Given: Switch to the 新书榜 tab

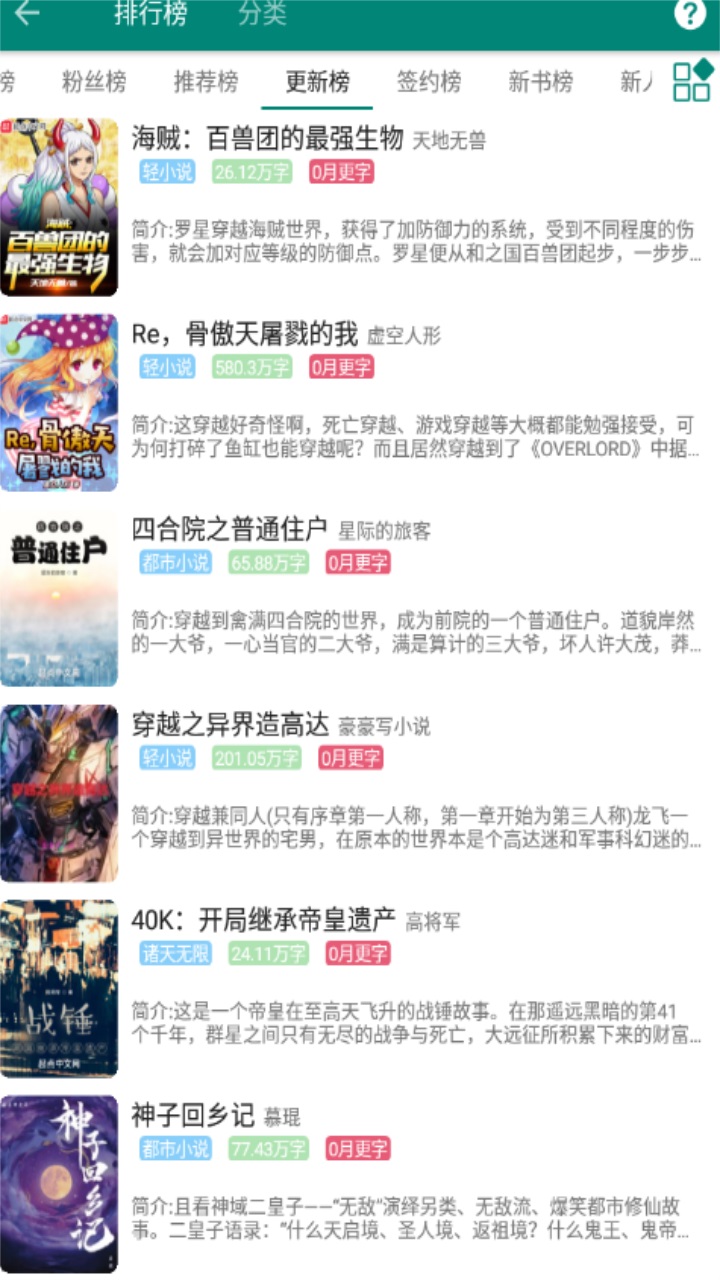Looking at the screenshot, I should pyautogui.click(x=540, y=82).
